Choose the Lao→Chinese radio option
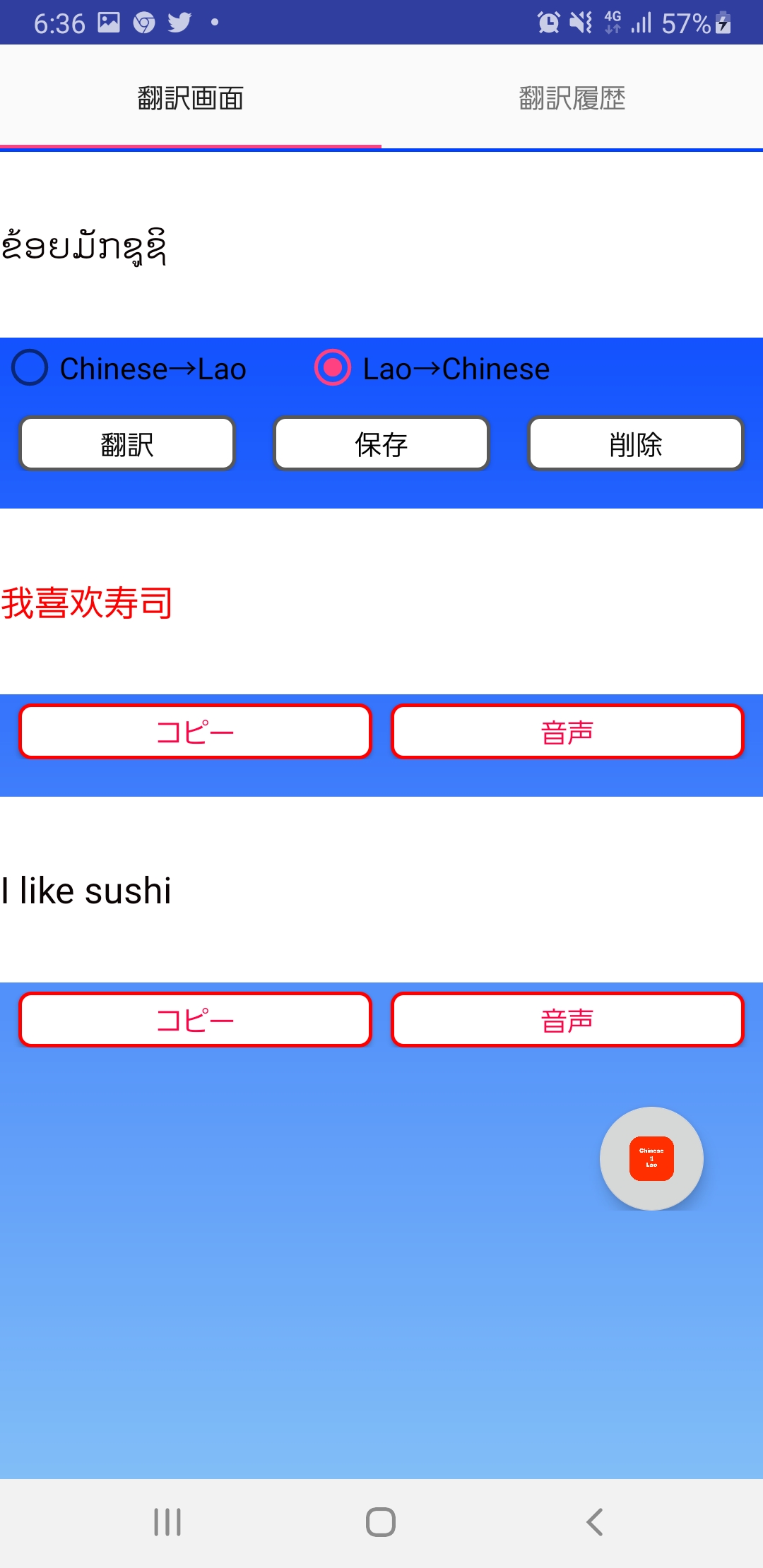Viewport: 763px width, 1568px height. coord(432,368)
